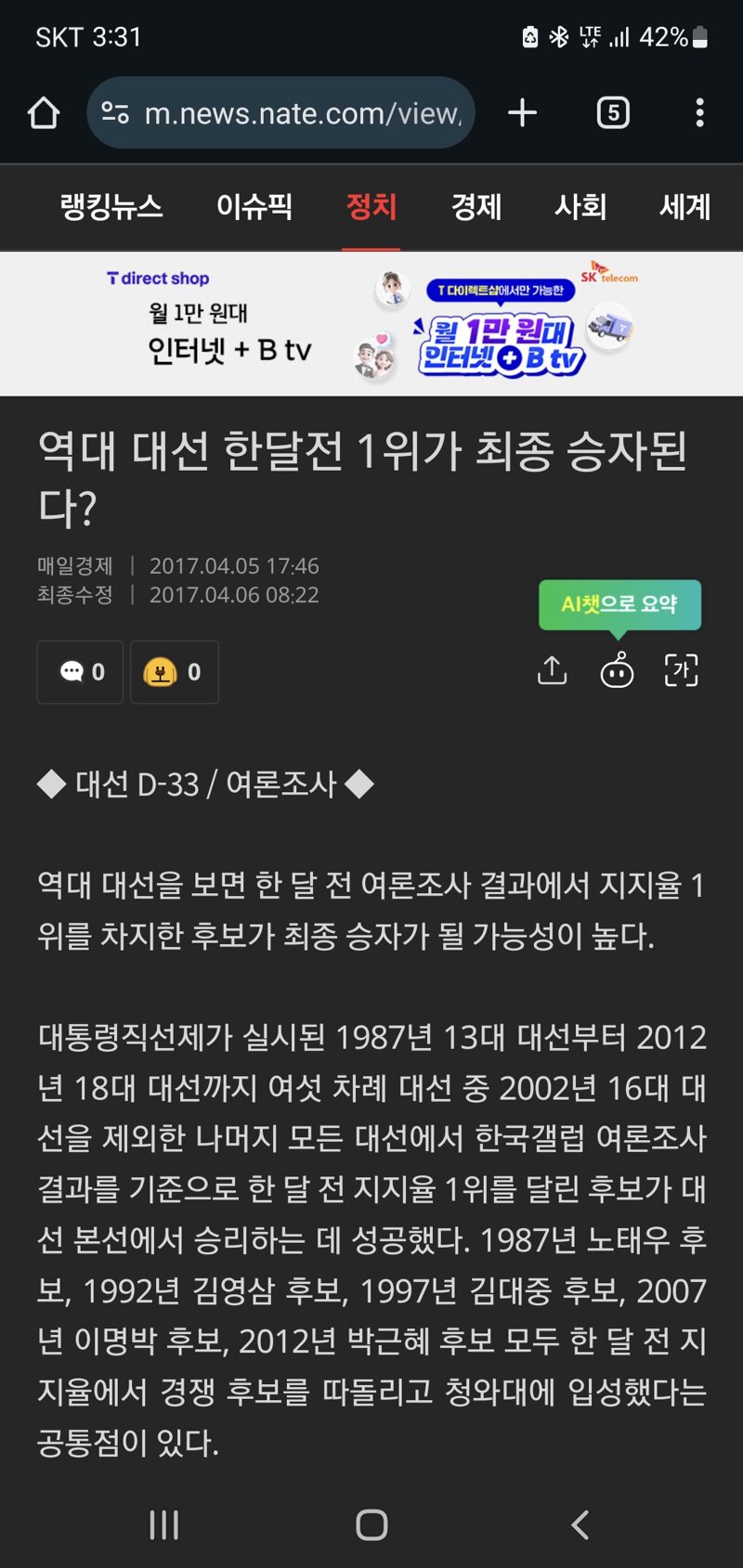Image resolution: width=743 pixels, height=1568 pixels.
Task: Open a new browser tab
Action: point(523,113)
